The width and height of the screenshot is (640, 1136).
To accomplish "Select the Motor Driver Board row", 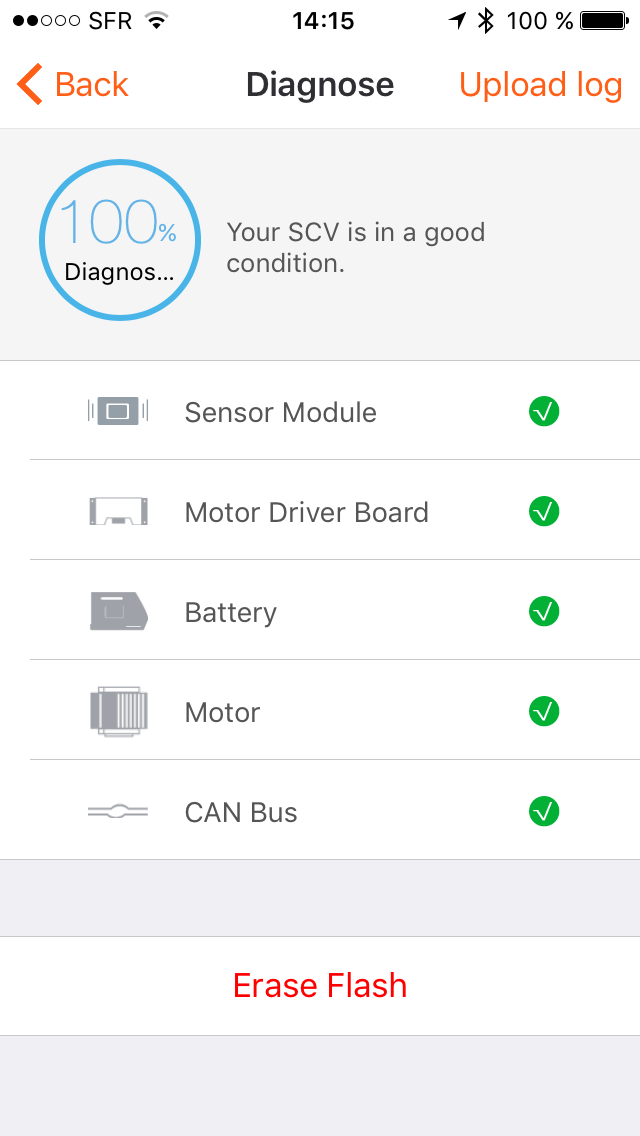I will tap(320, 510).
